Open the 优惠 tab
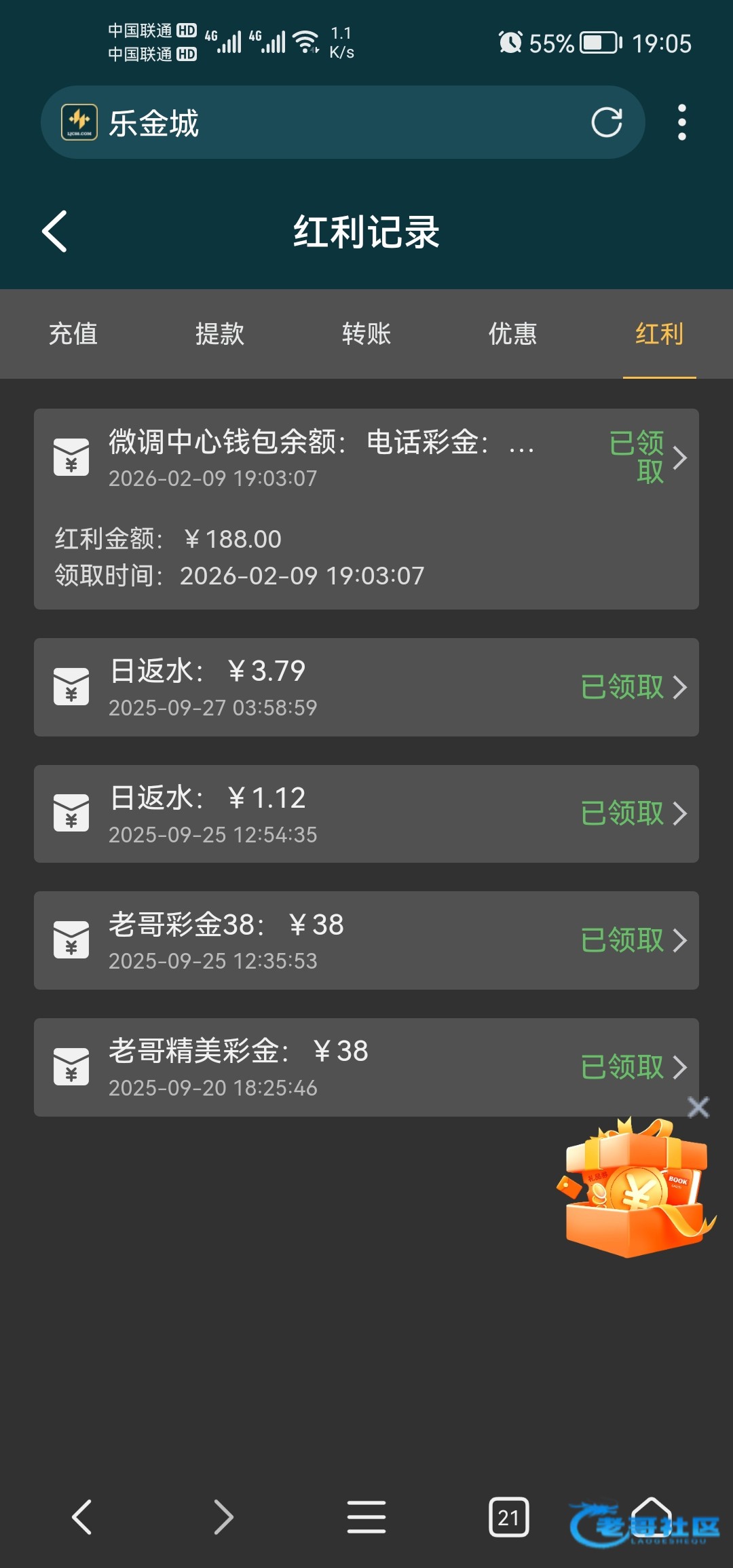This screenshot has width=733, height=1568. point(513,334)
